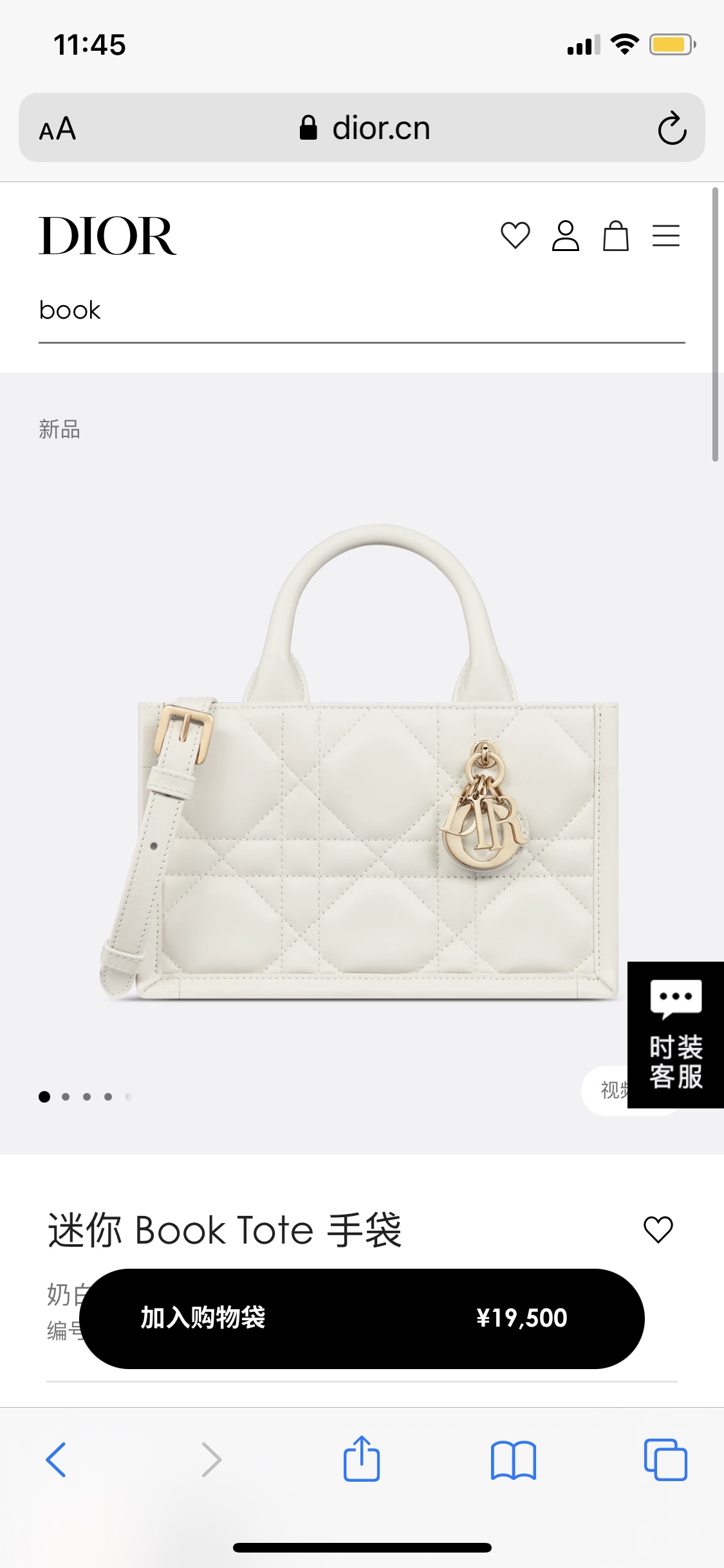Save the 迷你 Book Tote 手袋 to the wishlist
Image resolution: width=724 pixels, height=1568 pixels.
(658, 1229)
